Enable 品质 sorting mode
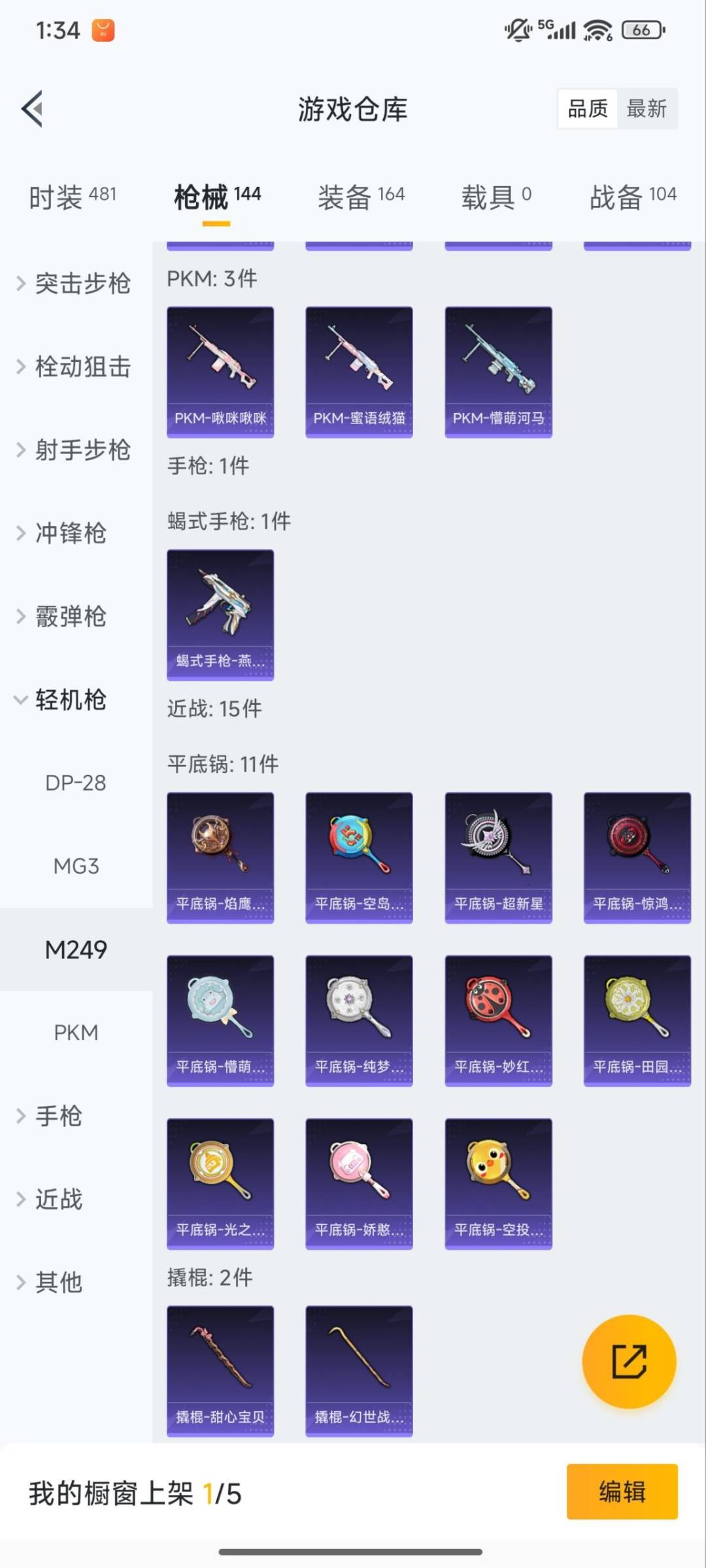The image size is (706, 1568). coord(587,108)
